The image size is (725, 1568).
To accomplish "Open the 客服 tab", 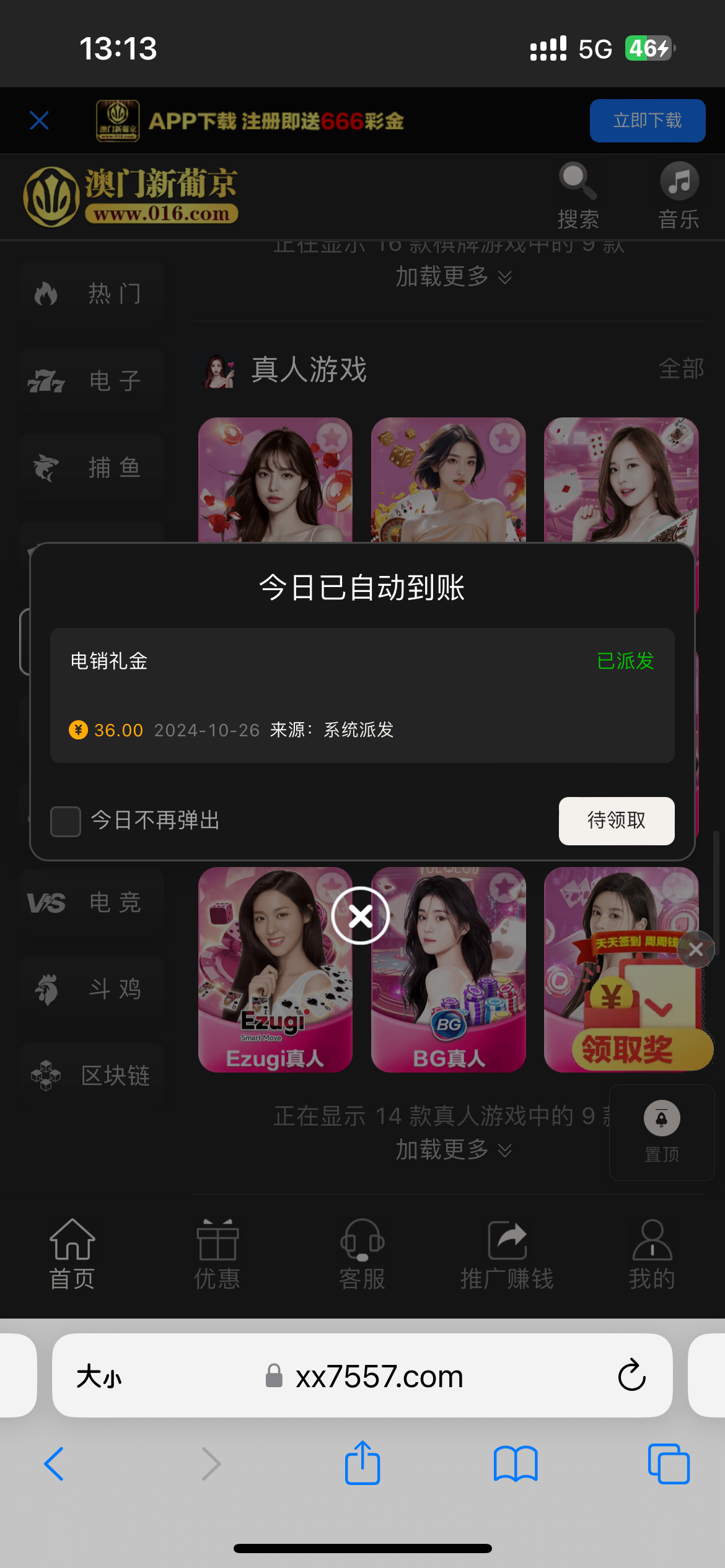I will pos(362,1254).
